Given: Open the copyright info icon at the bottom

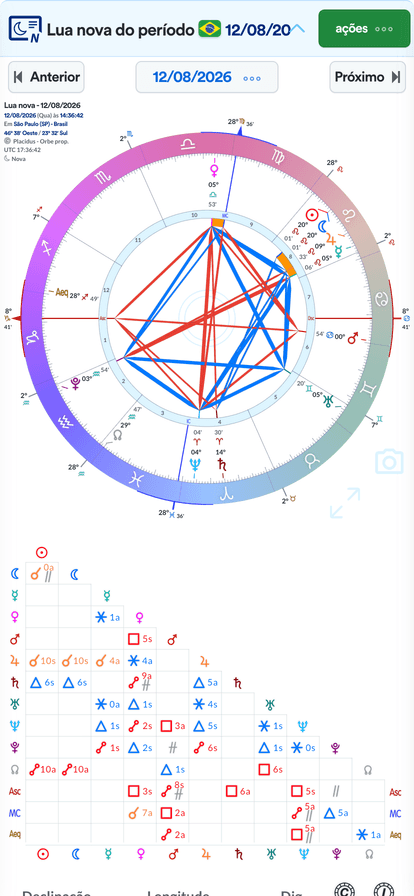Looking at the screenshot, I should coord(344,890).
